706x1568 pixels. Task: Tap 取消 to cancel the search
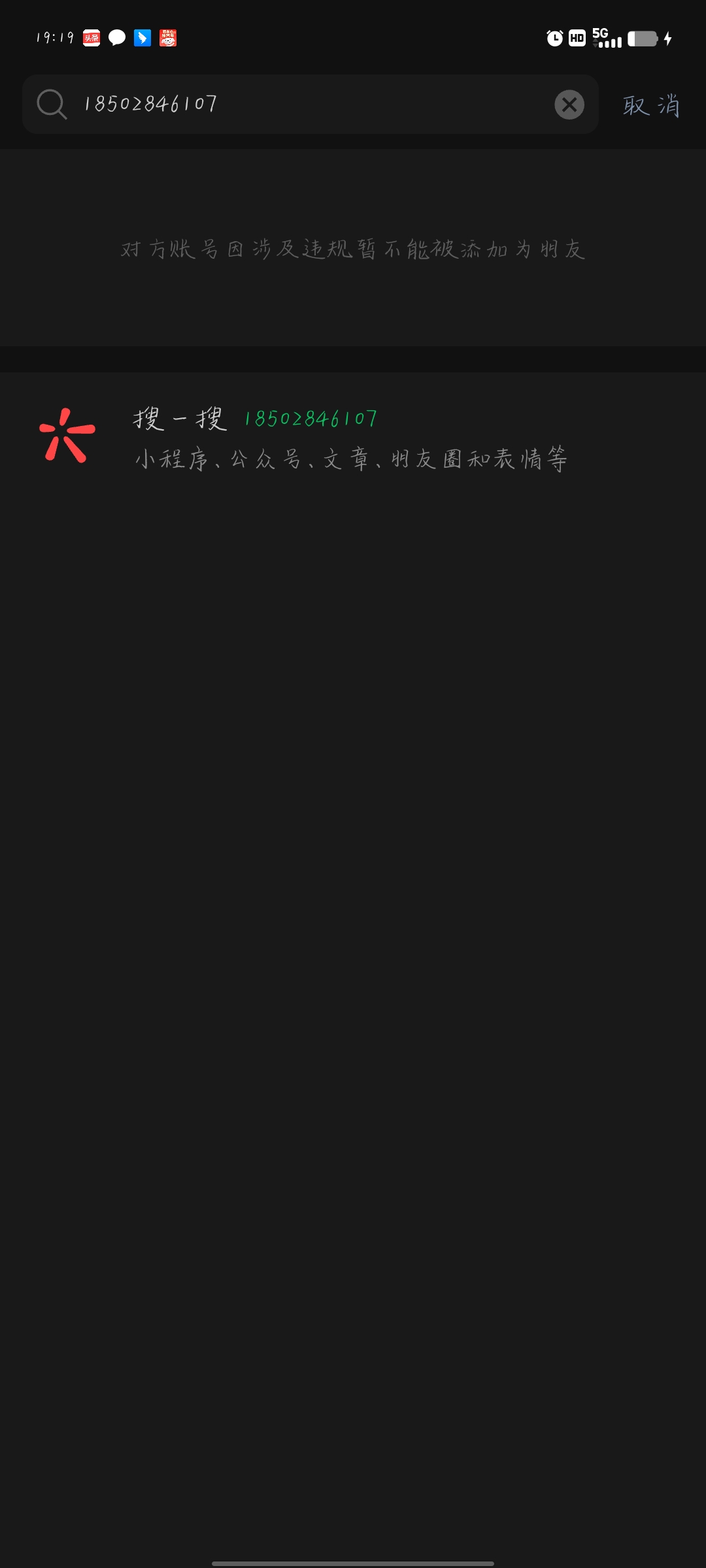[651, 105]
